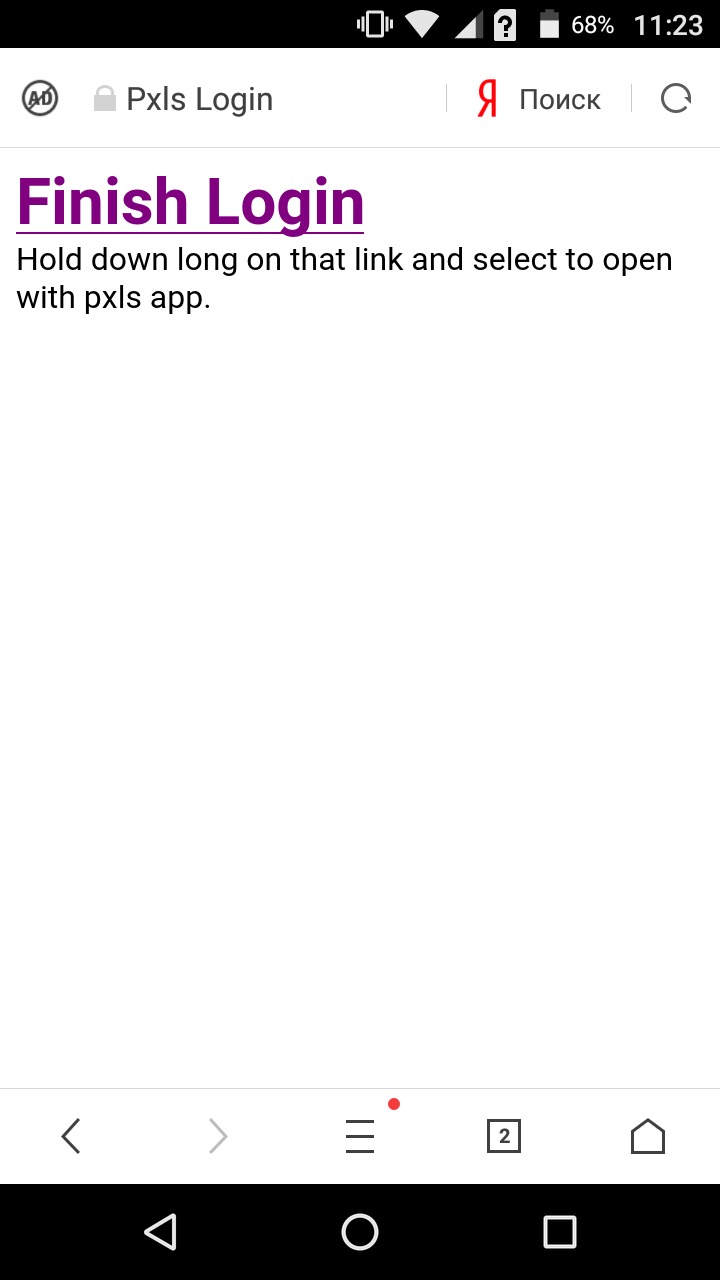Screen dimensions: 720x1280
Task: Open the Finish Login link
Action: 190,203
